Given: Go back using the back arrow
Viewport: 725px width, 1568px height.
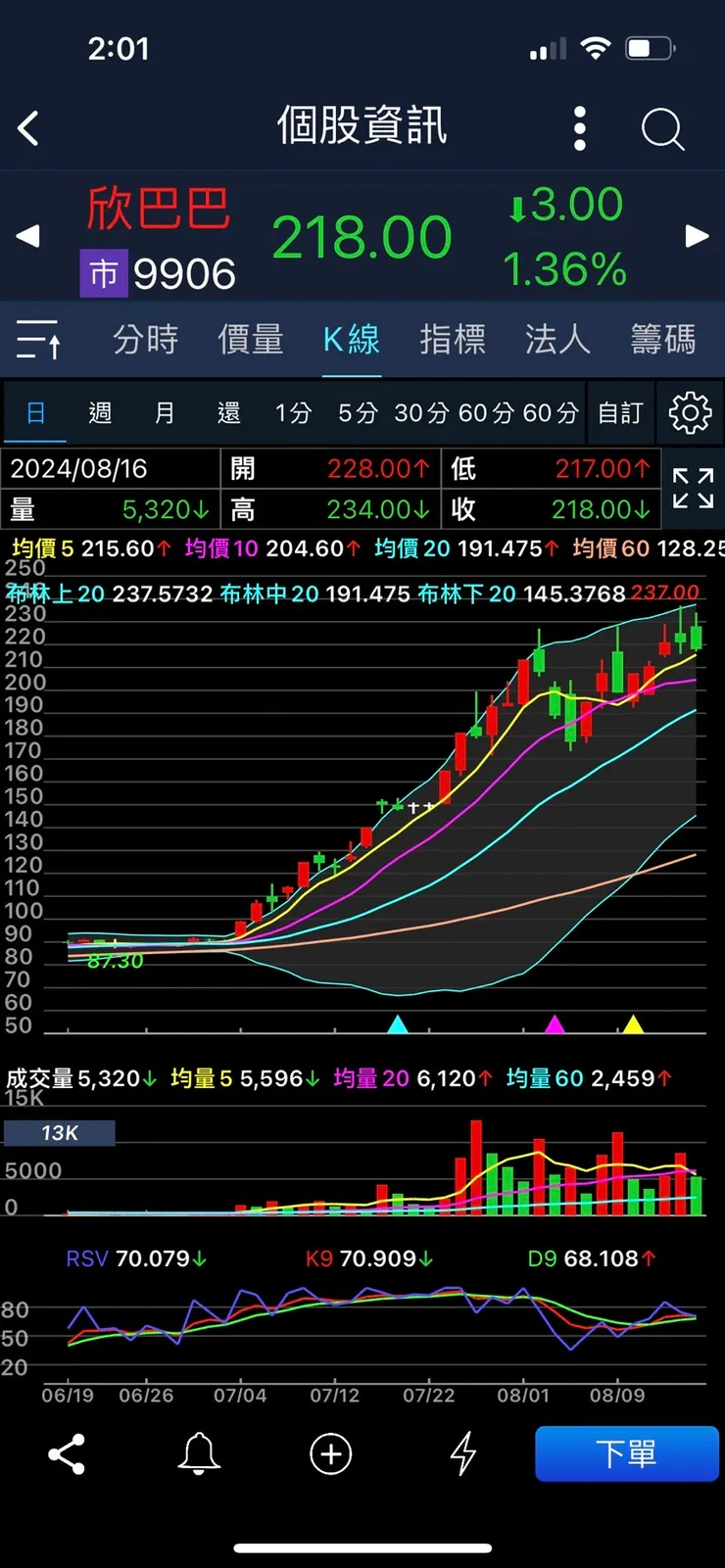Looking at the screenshot, I should pos(28,128).
